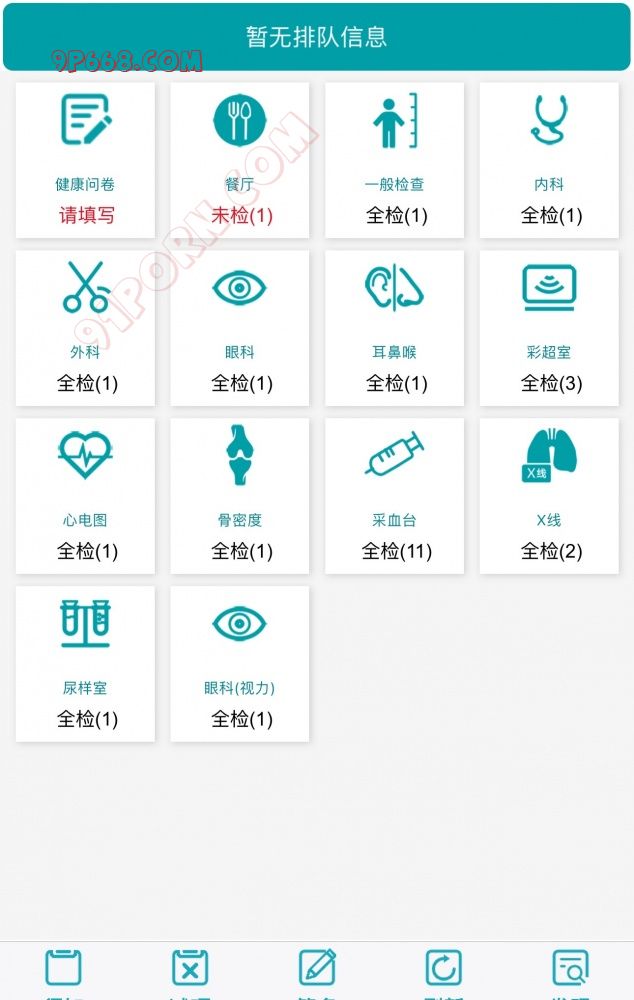This screenshot has width=634, height=1000.
Task: Open the 一般检查 item
Action: pos(395,160)
